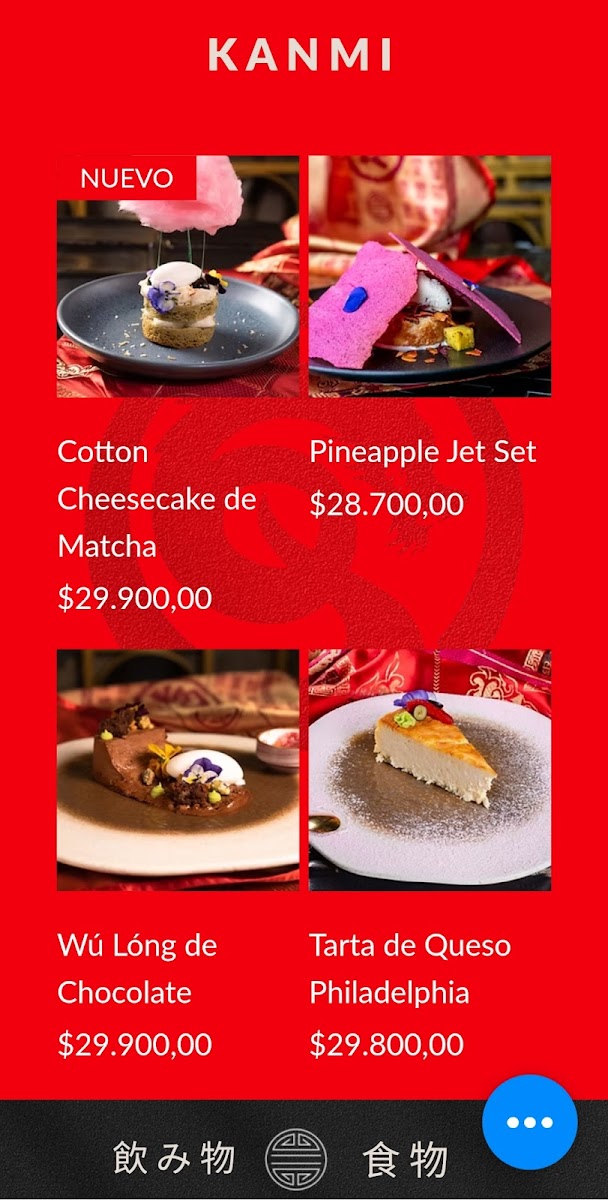
Task: Switch to the 食物 food section
Action: (405, 1160)
